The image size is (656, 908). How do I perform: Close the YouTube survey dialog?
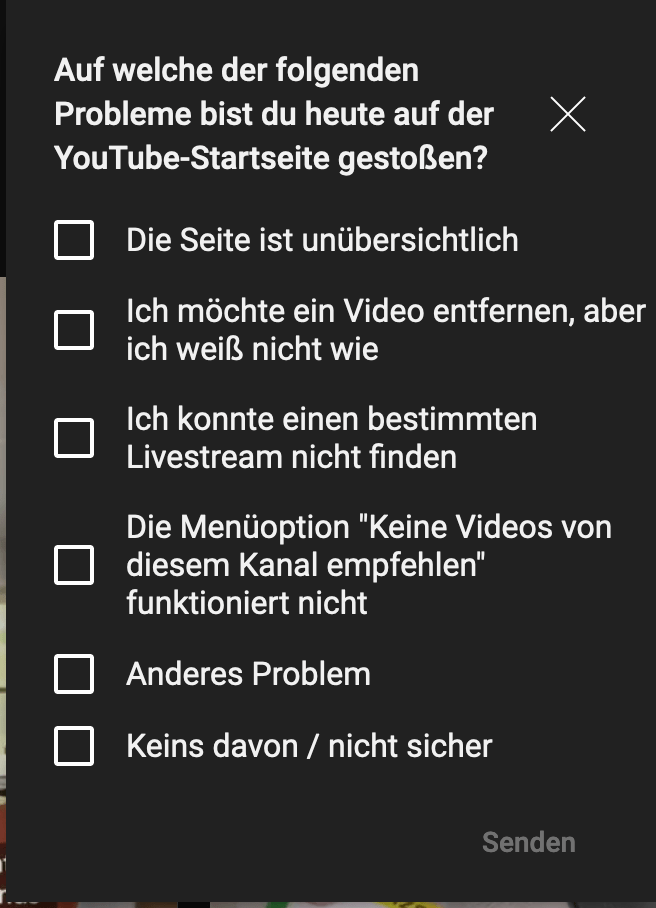pos(568,115)
